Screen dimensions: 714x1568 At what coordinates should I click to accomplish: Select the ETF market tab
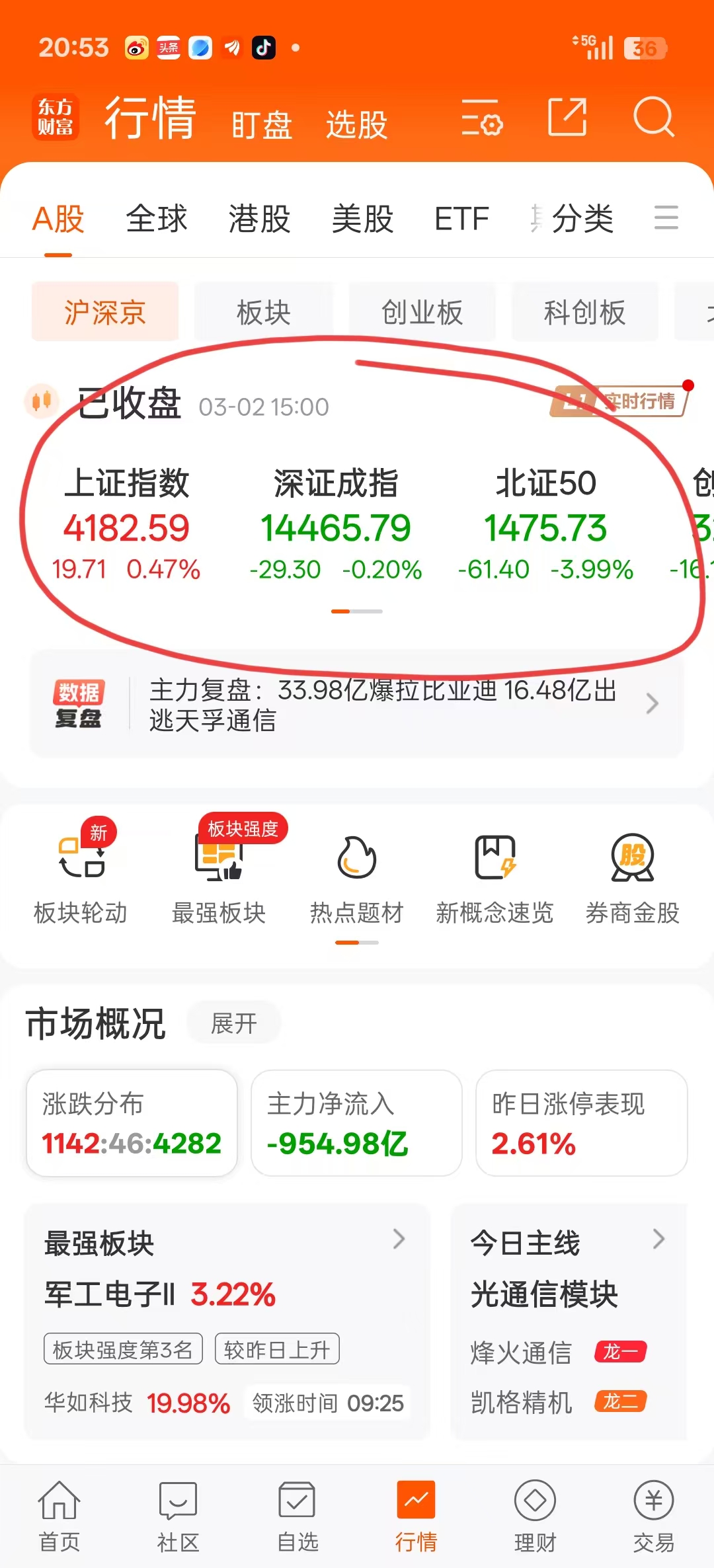pos(461,219)
